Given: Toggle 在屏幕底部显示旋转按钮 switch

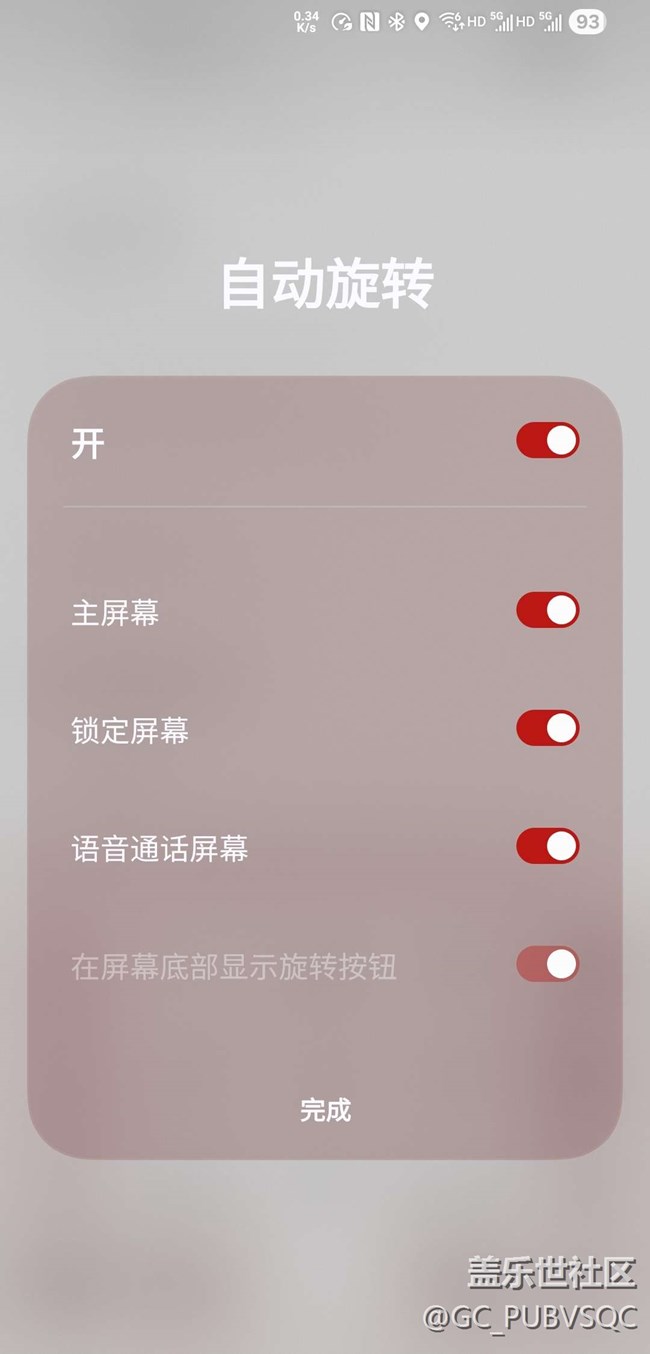Looking at the screenshot, I should pos(547,965).
